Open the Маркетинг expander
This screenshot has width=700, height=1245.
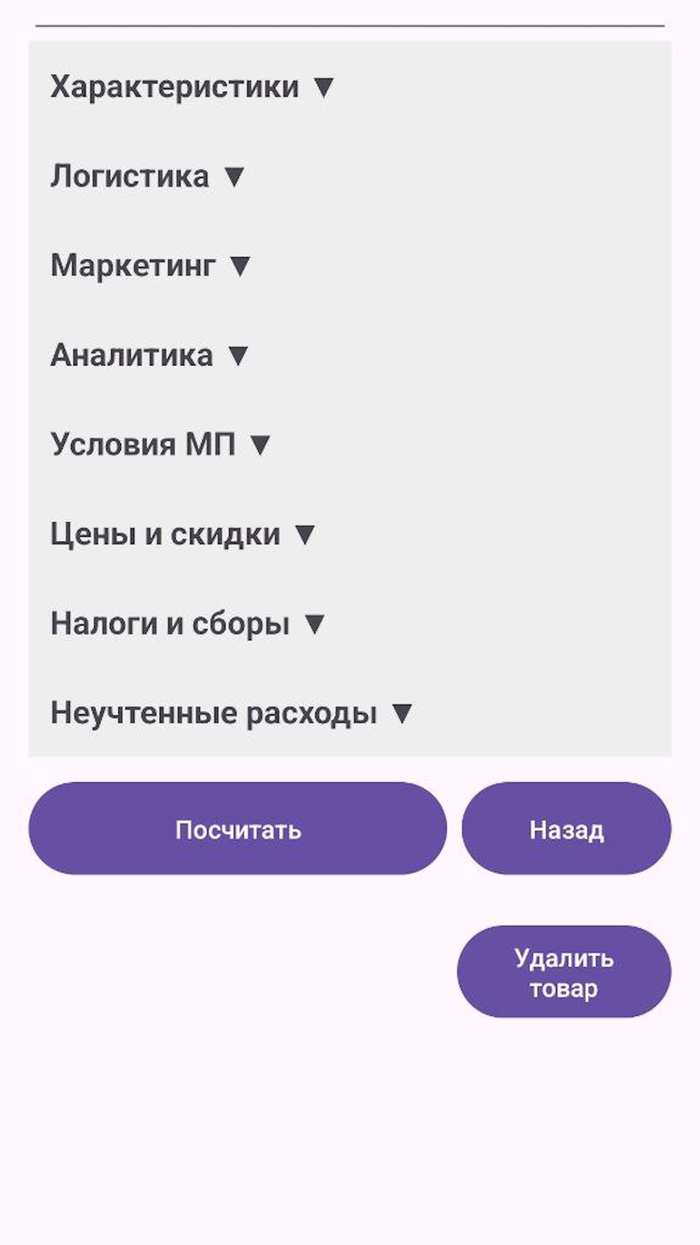coord(150,266)
